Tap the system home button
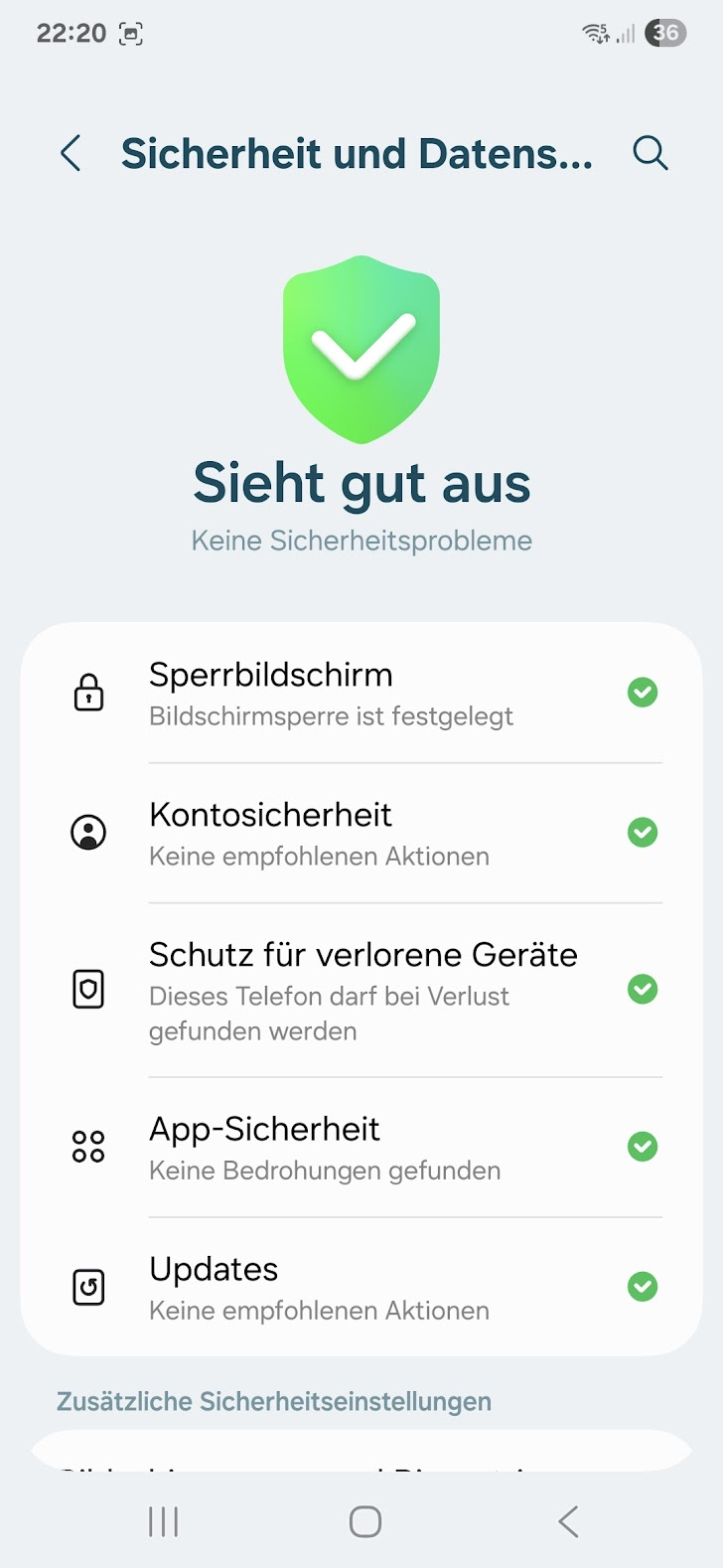 coord(364,1521)
